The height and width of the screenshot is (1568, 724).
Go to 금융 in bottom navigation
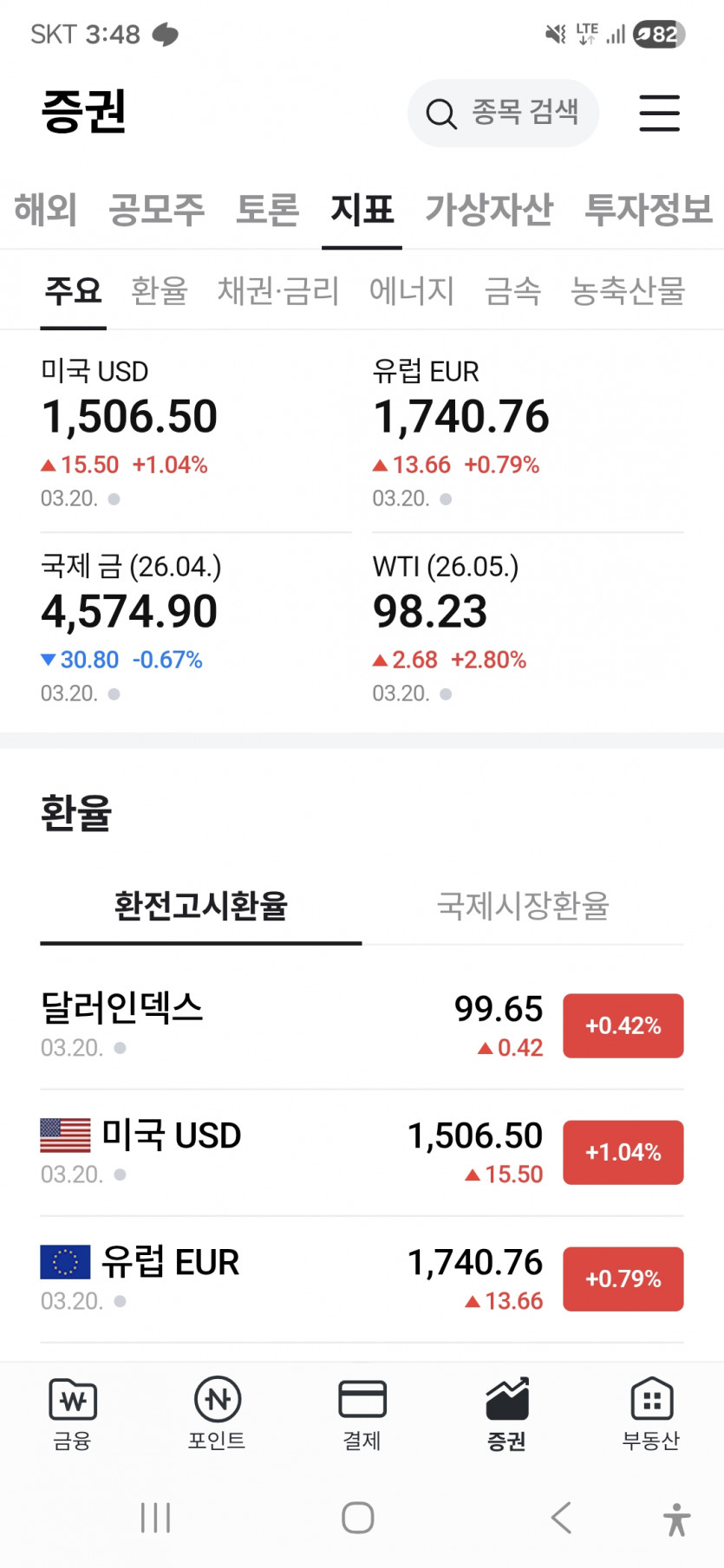pos(73,1413)
